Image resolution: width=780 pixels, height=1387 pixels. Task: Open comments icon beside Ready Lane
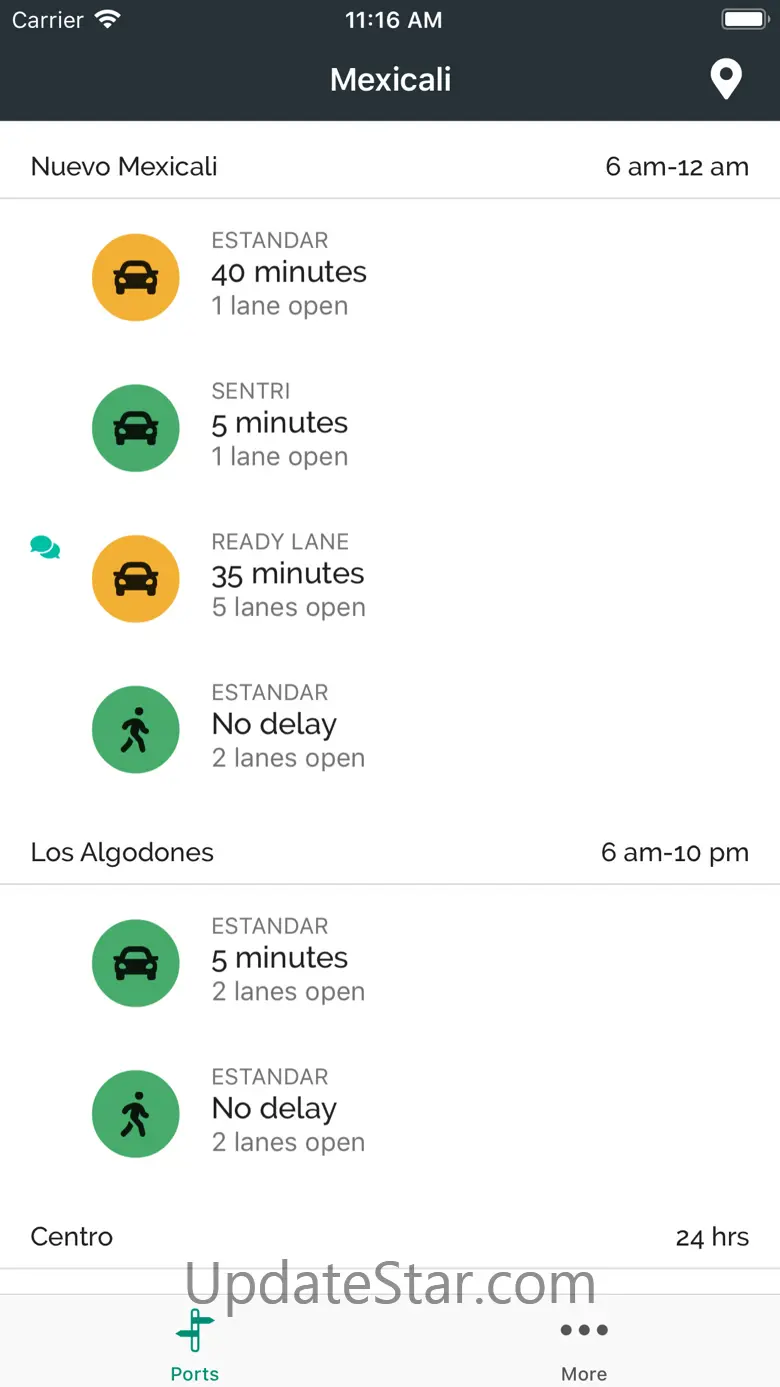click(45, 547)
